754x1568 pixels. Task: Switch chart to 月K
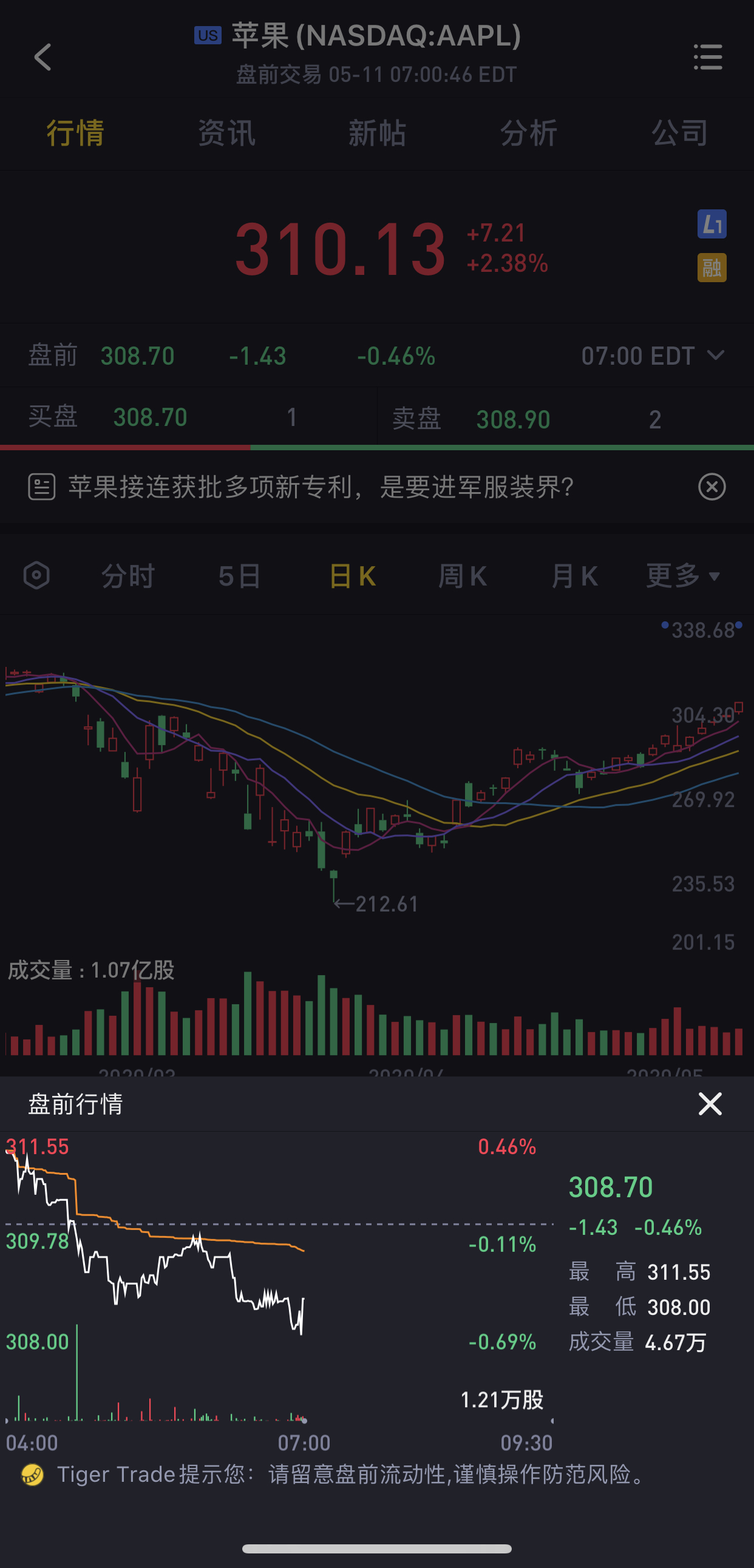click(x=574, y=576)
